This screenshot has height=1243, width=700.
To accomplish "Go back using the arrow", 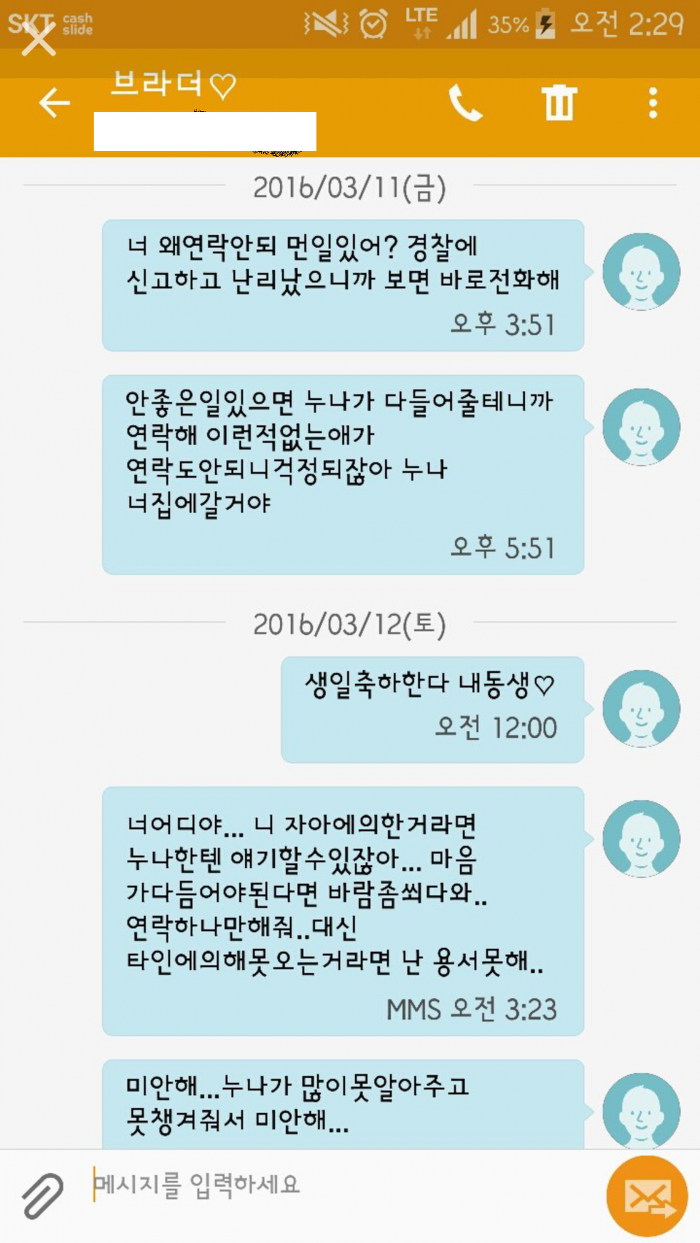I will point(54,103).
